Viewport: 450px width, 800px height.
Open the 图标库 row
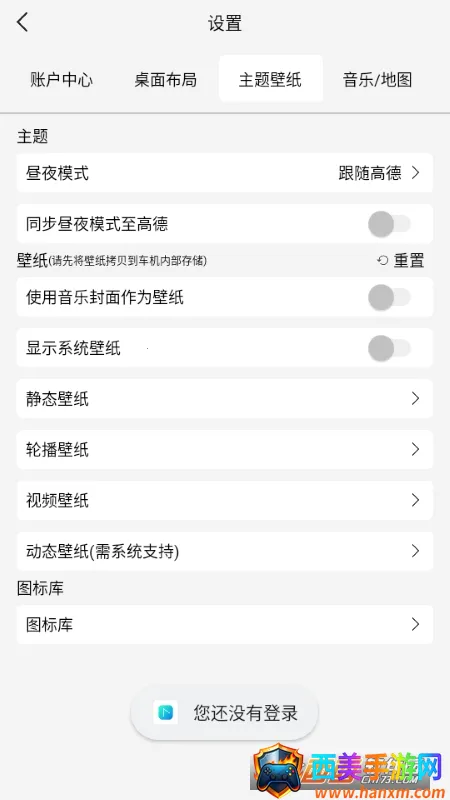pos(224,624)
